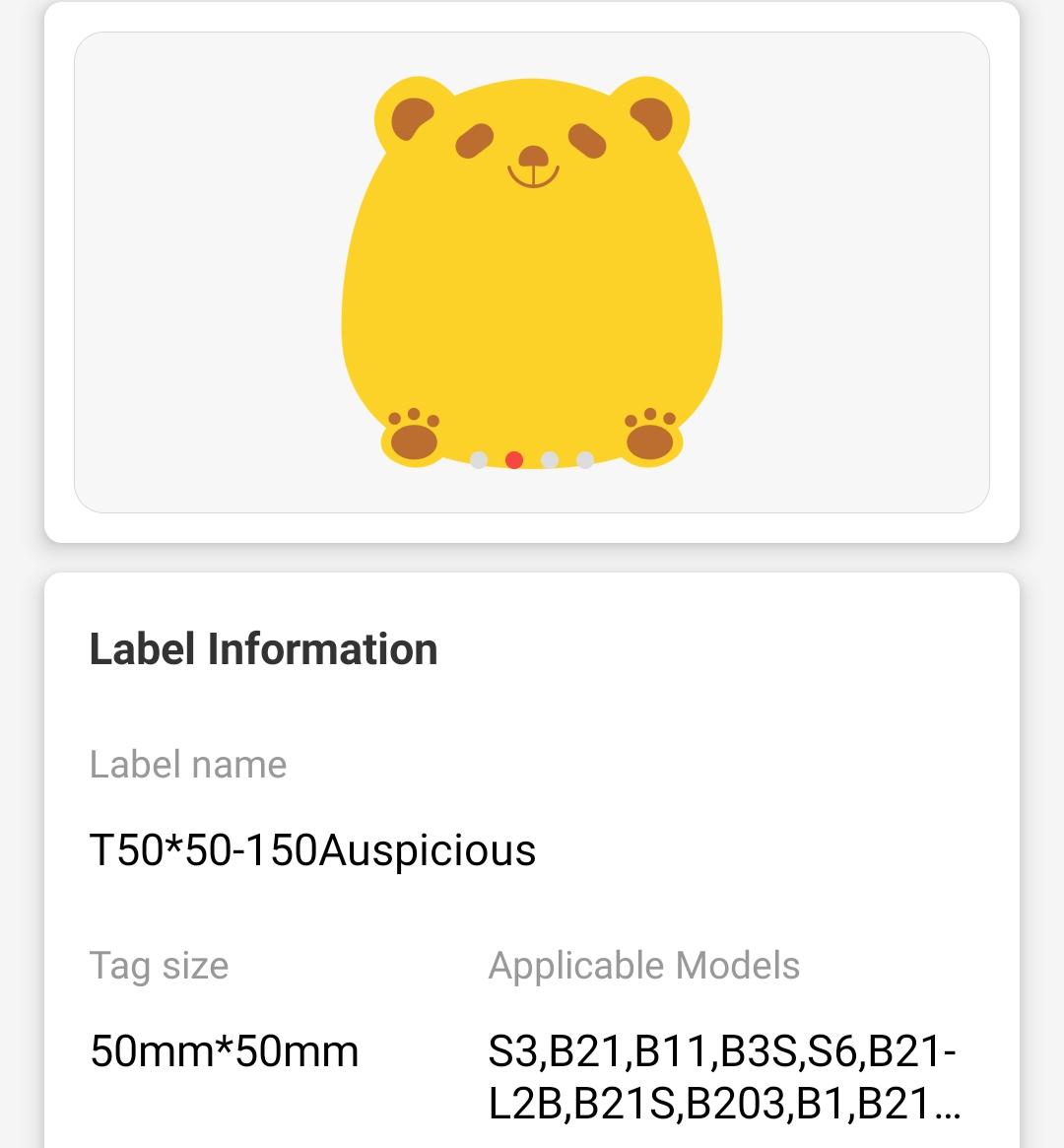Viewport: 1064px width, 1148px height.
Task: Select the third carousel page dot
Action: pos(550,459)
